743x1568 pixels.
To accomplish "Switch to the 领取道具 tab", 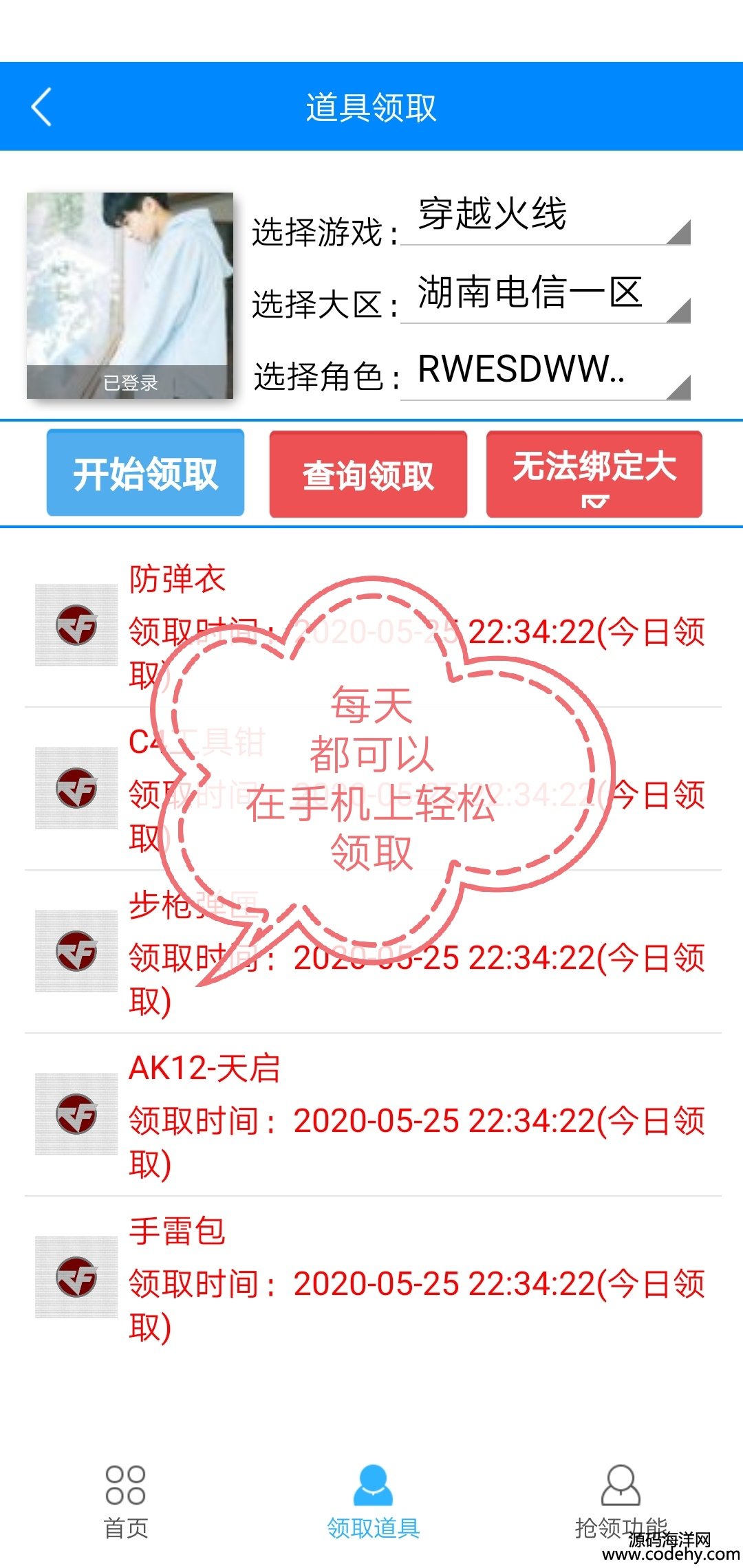I will pyautogui.click(x=373, y=1501).
